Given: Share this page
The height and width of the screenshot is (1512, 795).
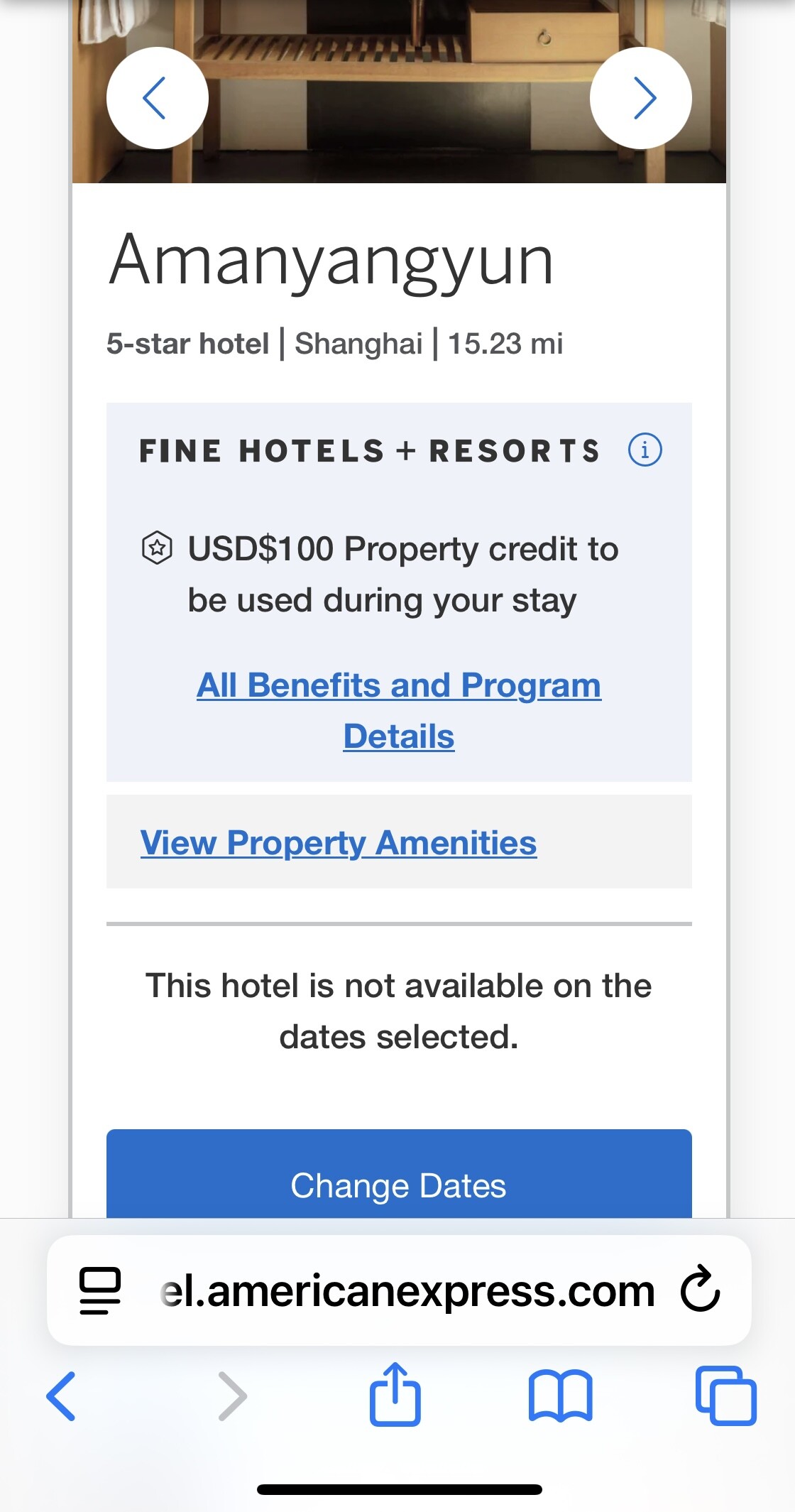Looking at the screenshot, I should (x=395, y=1393).
